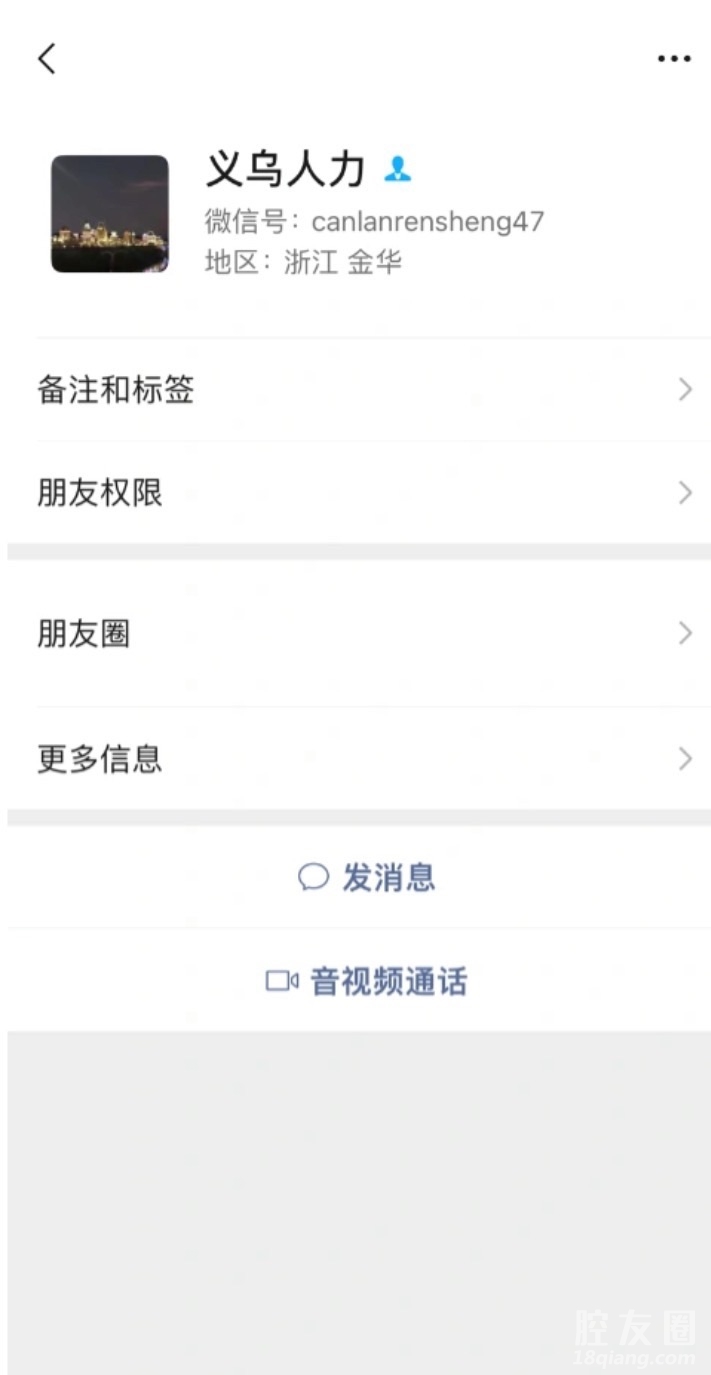Open 更多信息 details
711x1375 pixels.
coord(360,759)
